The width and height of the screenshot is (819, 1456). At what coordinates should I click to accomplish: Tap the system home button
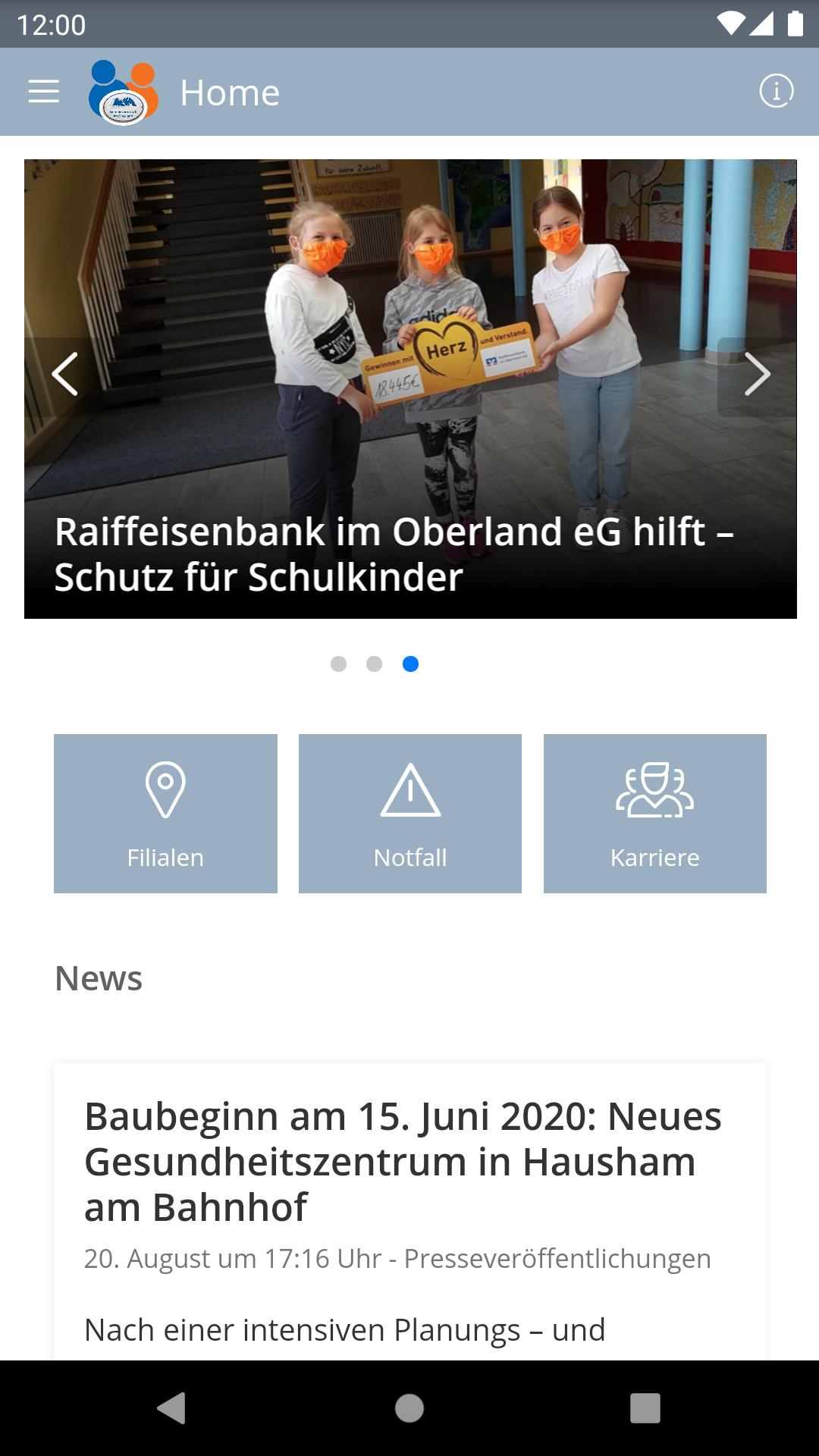pos(409,1408)
